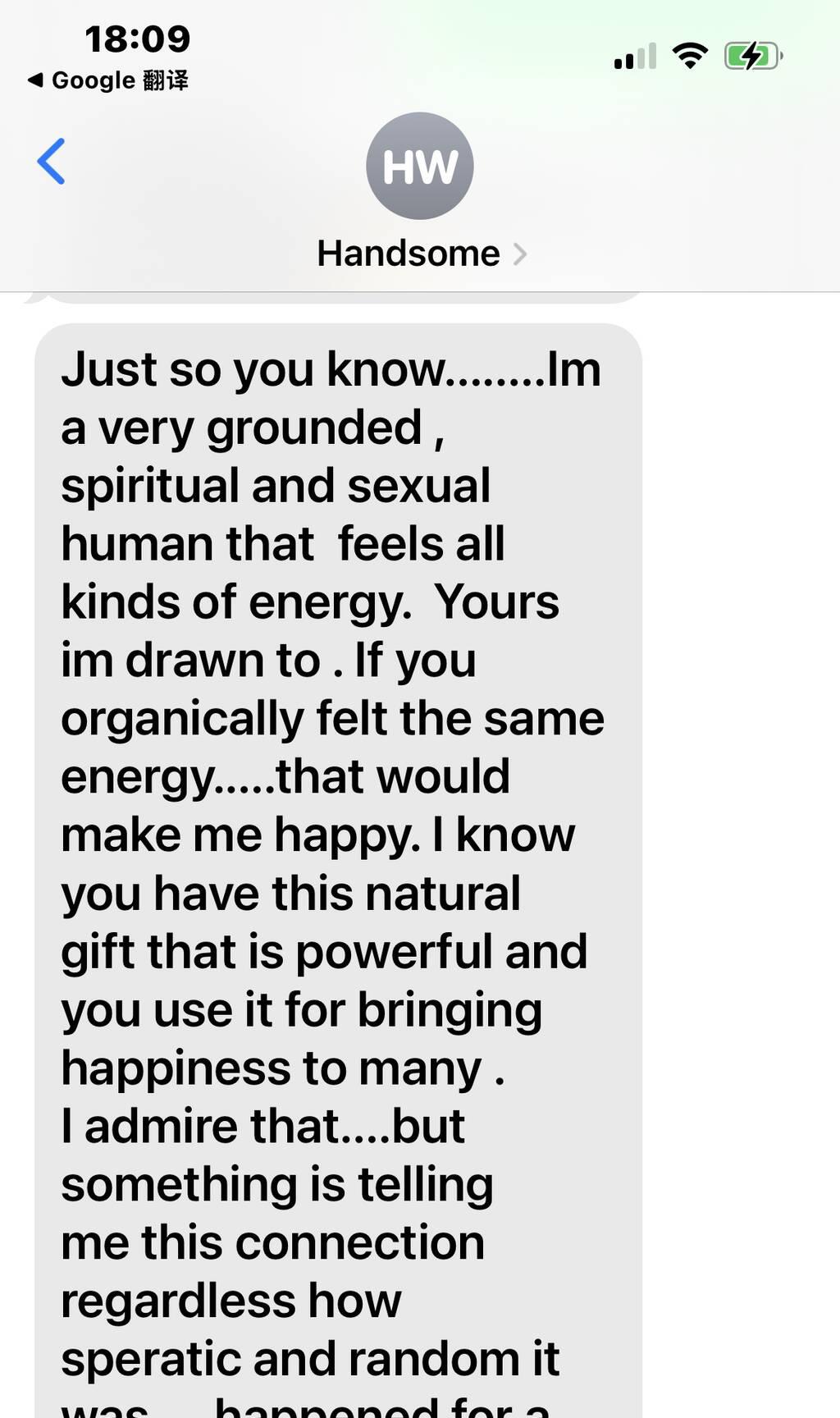
Task: Go back to the messages list
Action: (51, 162)
